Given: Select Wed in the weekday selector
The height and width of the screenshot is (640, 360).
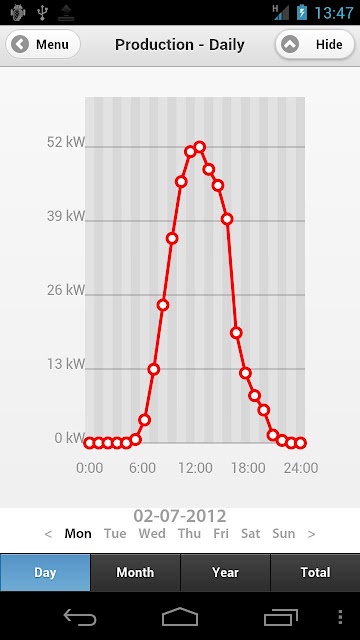Looking at the screenshot, I should tap(152, 533).
